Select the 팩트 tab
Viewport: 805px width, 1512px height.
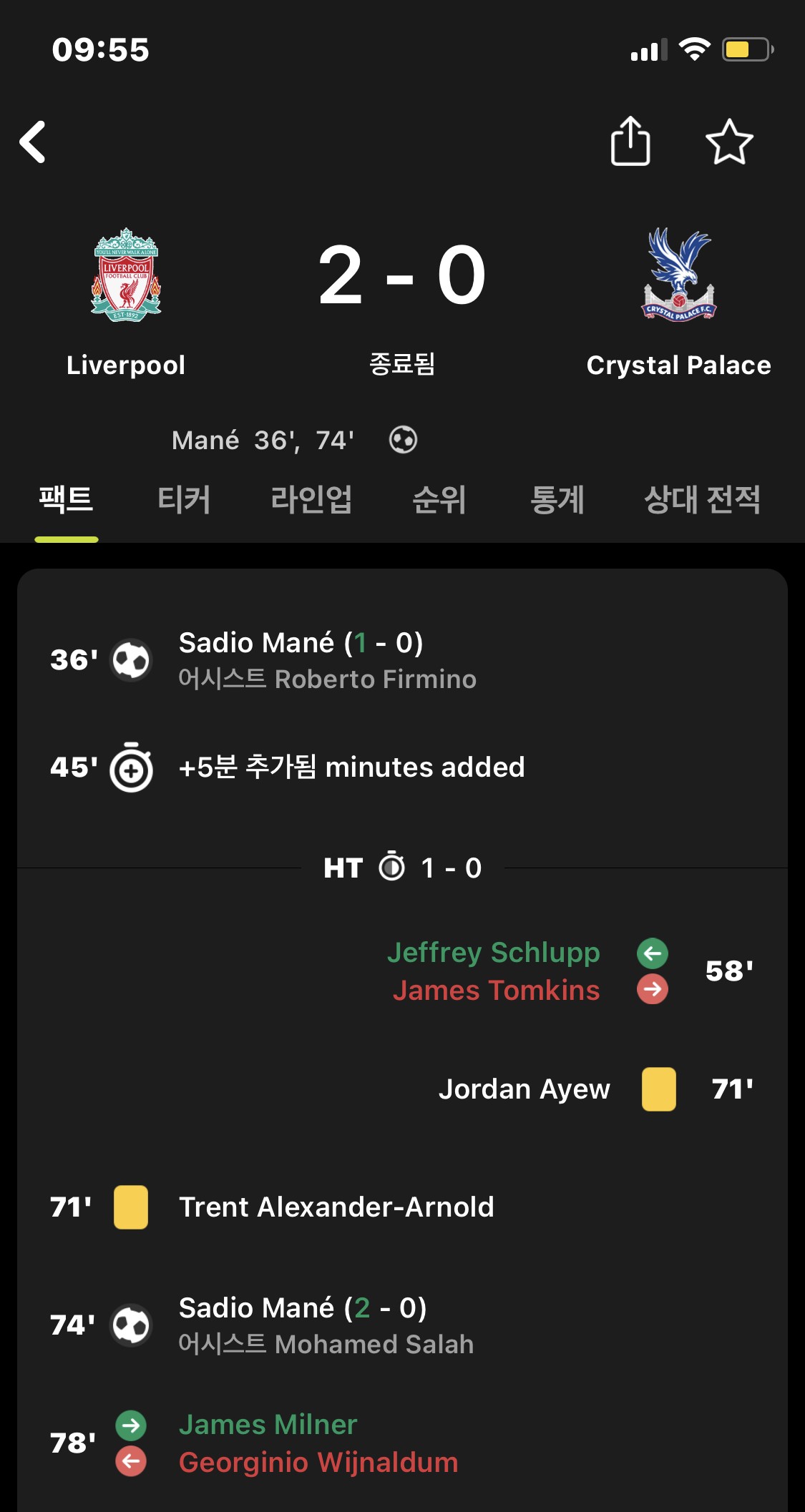tap(66, 499)
